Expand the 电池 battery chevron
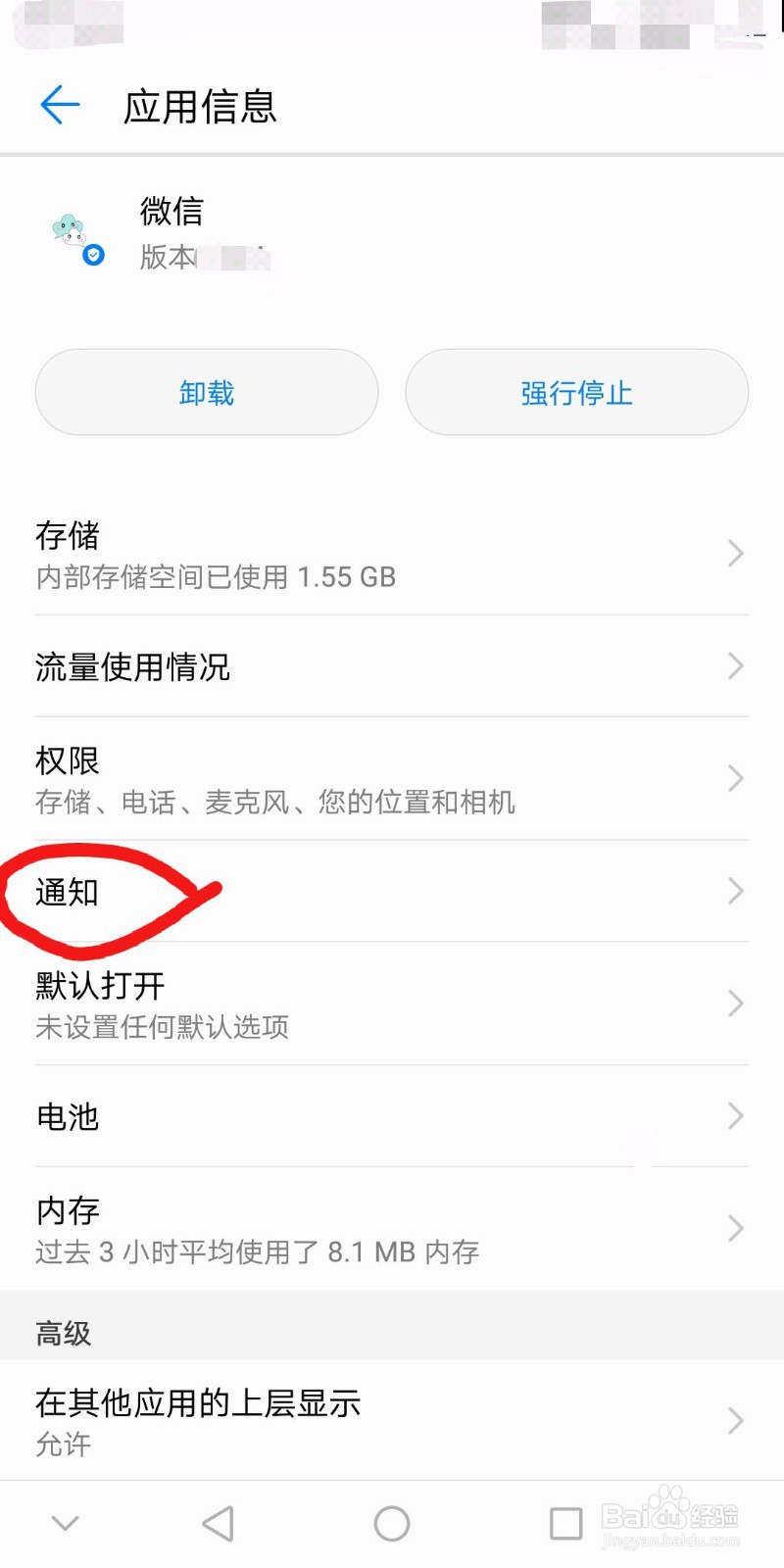784x1568 pixels. pos(735,1116)
